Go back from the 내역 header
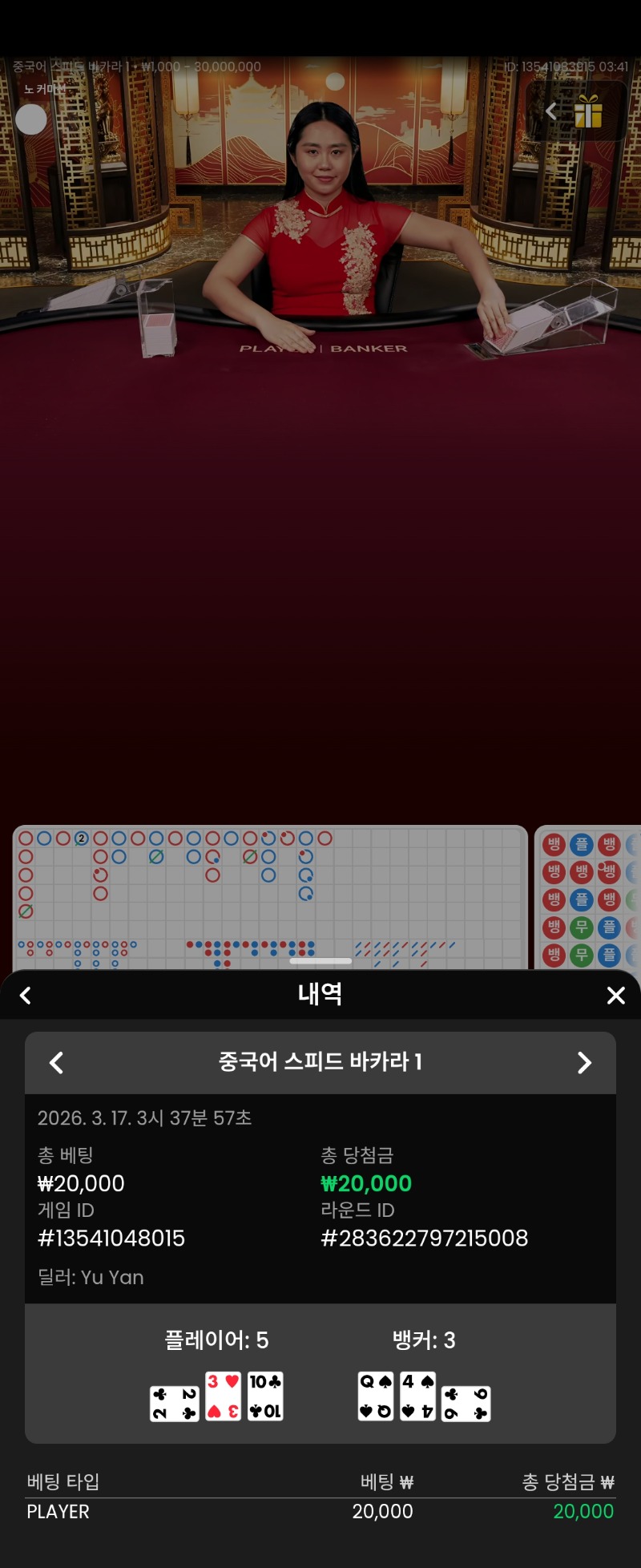The width and height of the screenshot is (641, 1568). tap(26, 996)
